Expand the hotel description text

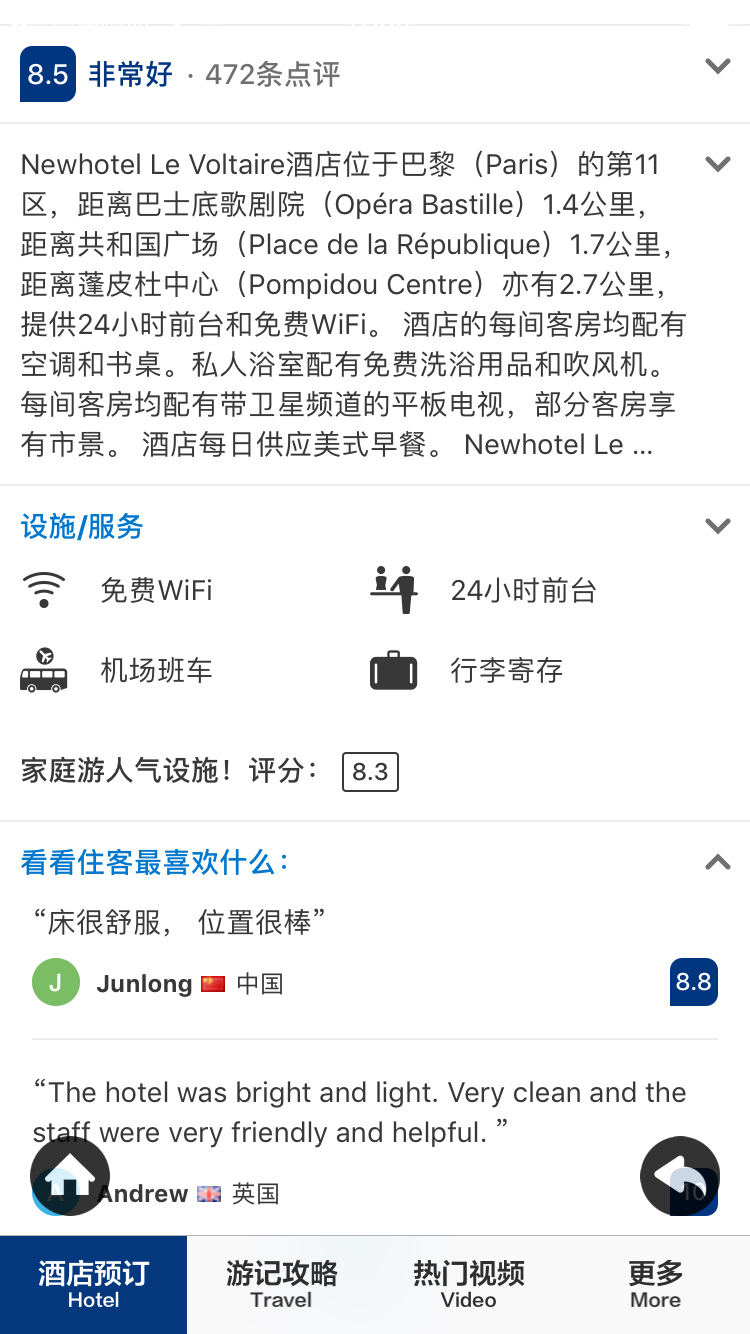click(717, 164)
